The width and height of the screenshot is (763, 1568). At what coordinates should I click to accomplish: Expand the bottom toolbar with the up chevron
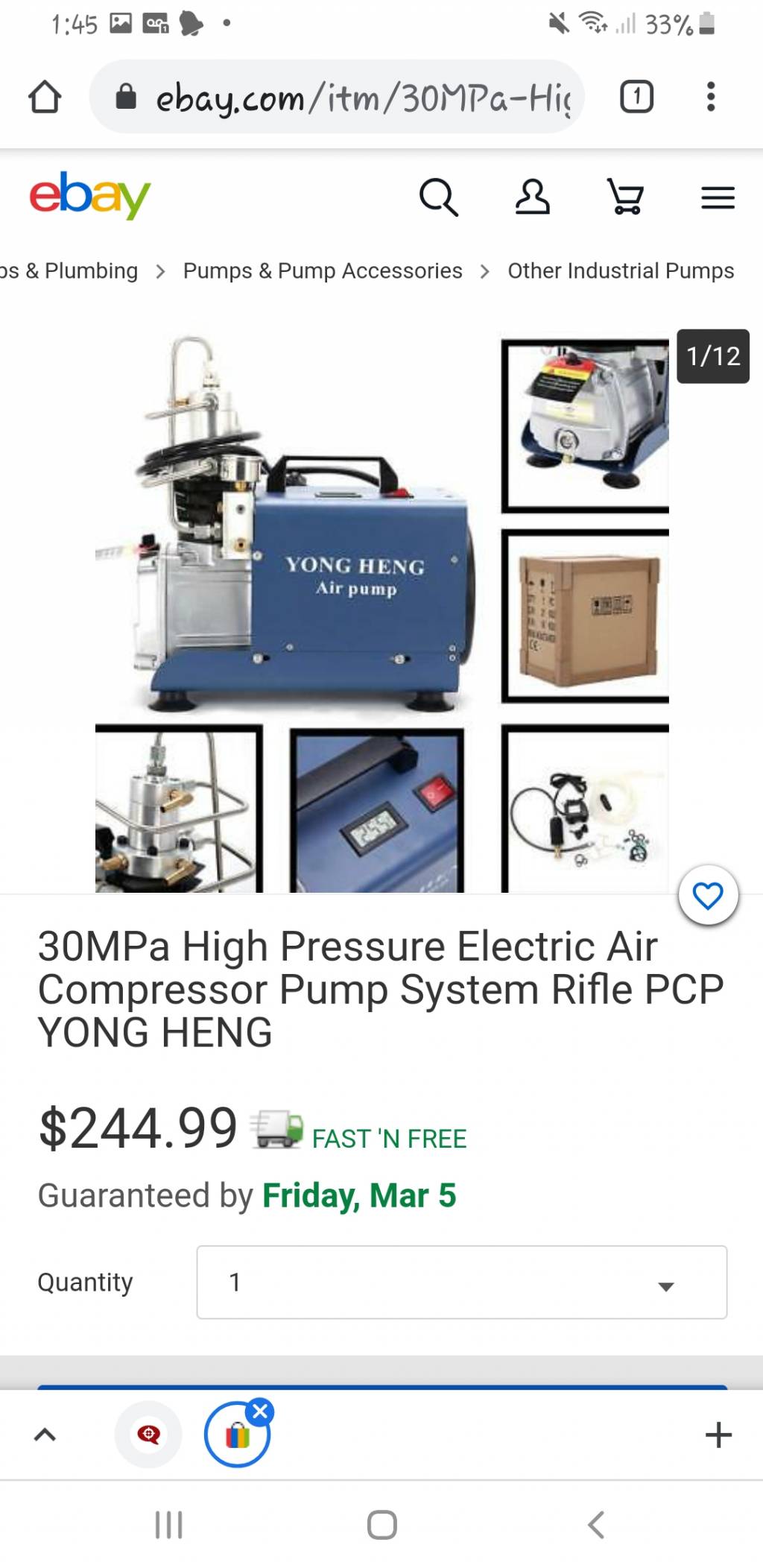pyautogui.click(x=45, y=1435)
